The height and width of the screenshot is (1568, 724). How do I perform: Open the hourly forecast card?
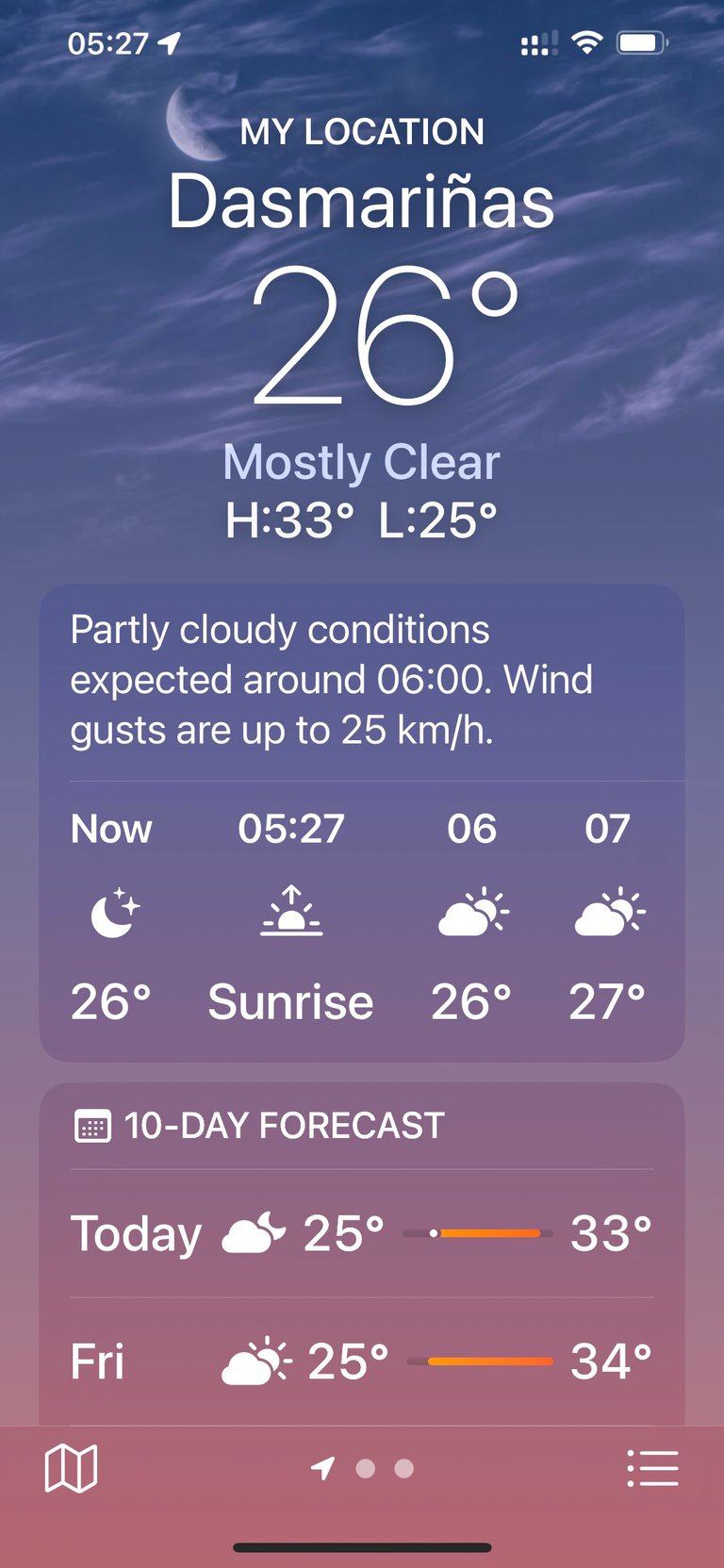pyautogui.click(x=362, y=823)
